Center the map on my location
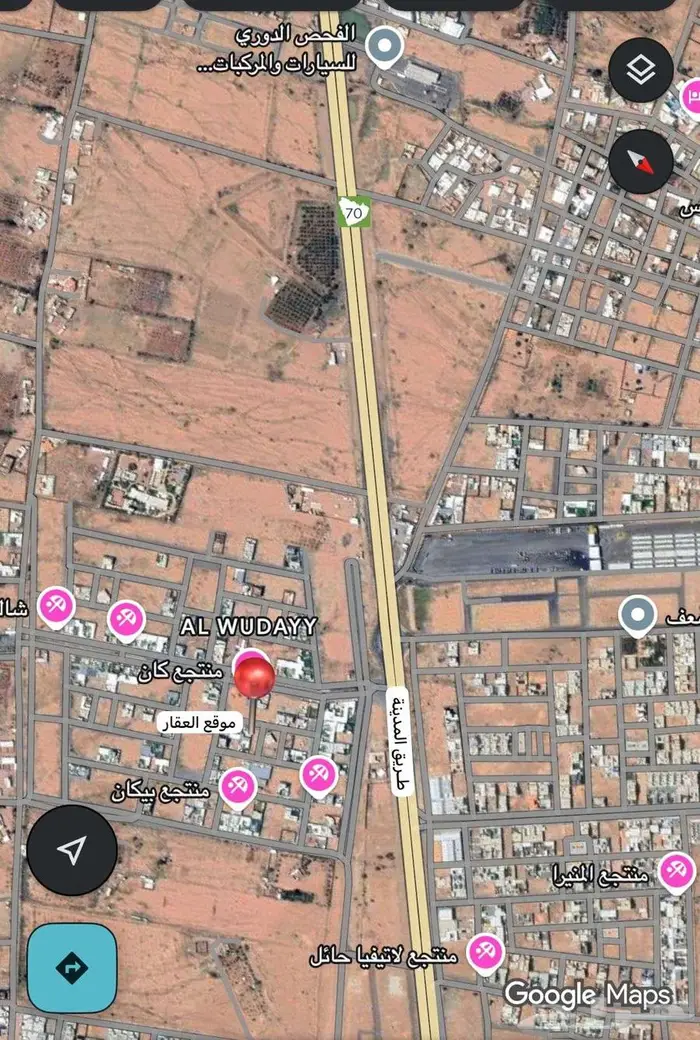Image resolution: width=700 pixels, height=1040 pixels. click(72, 850)
